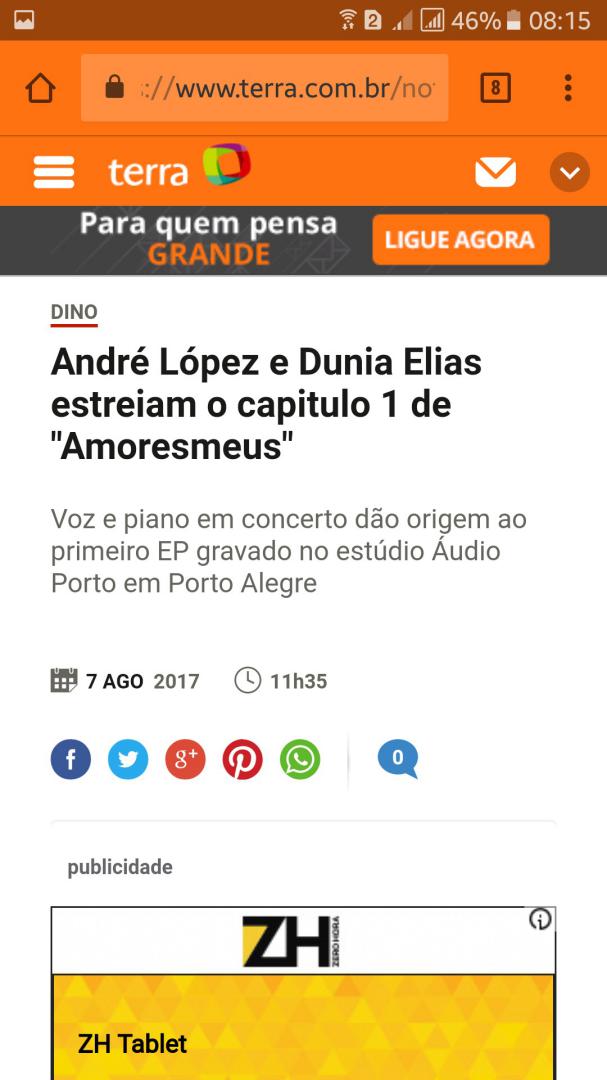The height and width of the screenshot is (1080, 607).
Task: Open the browser tab switcher
Action: (495, 88)
